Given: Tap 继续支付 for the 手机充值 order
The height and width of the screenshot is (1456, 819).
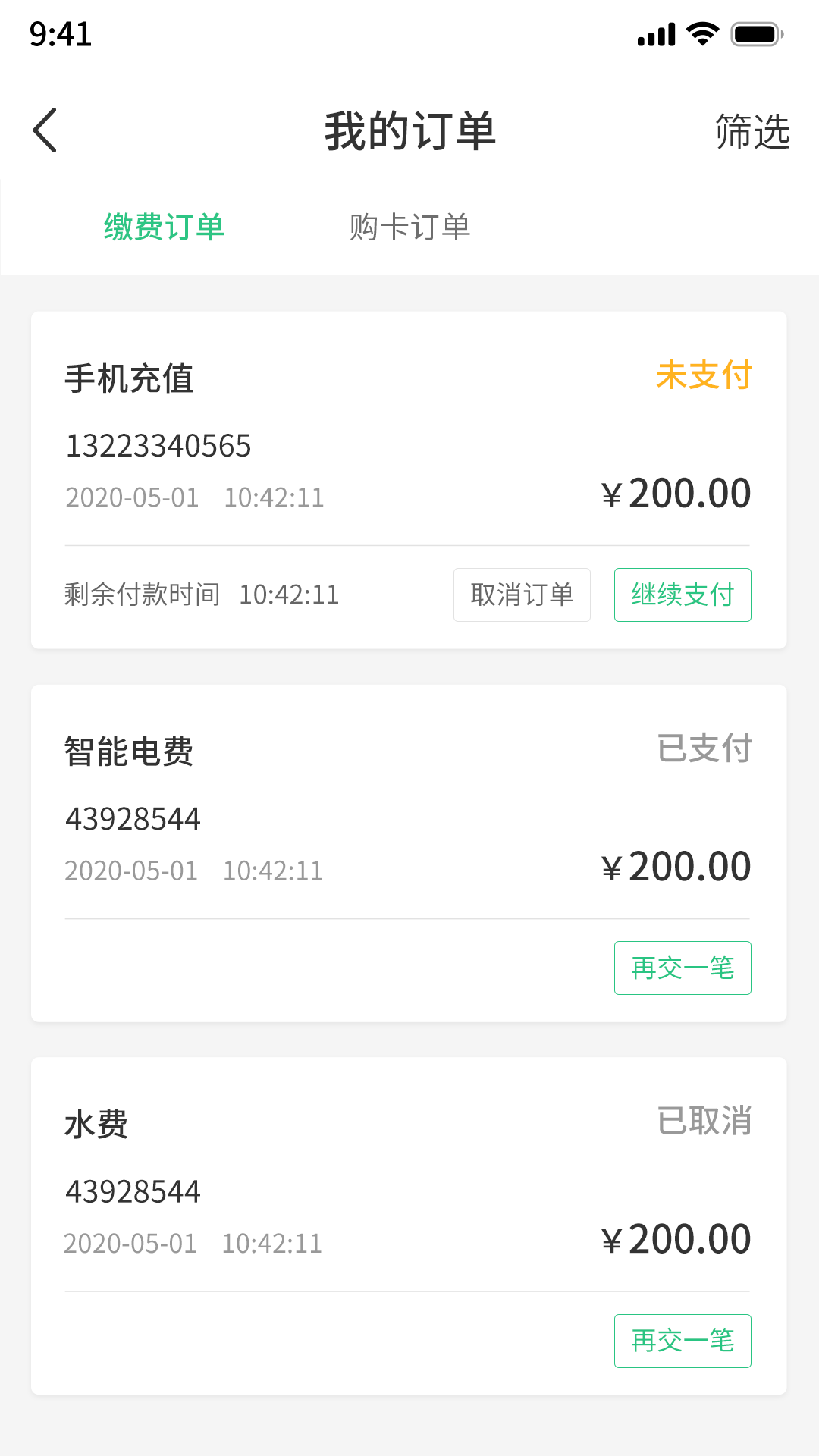Looking at the screenshot, I should pyautogui.click(x=682, y=595).
